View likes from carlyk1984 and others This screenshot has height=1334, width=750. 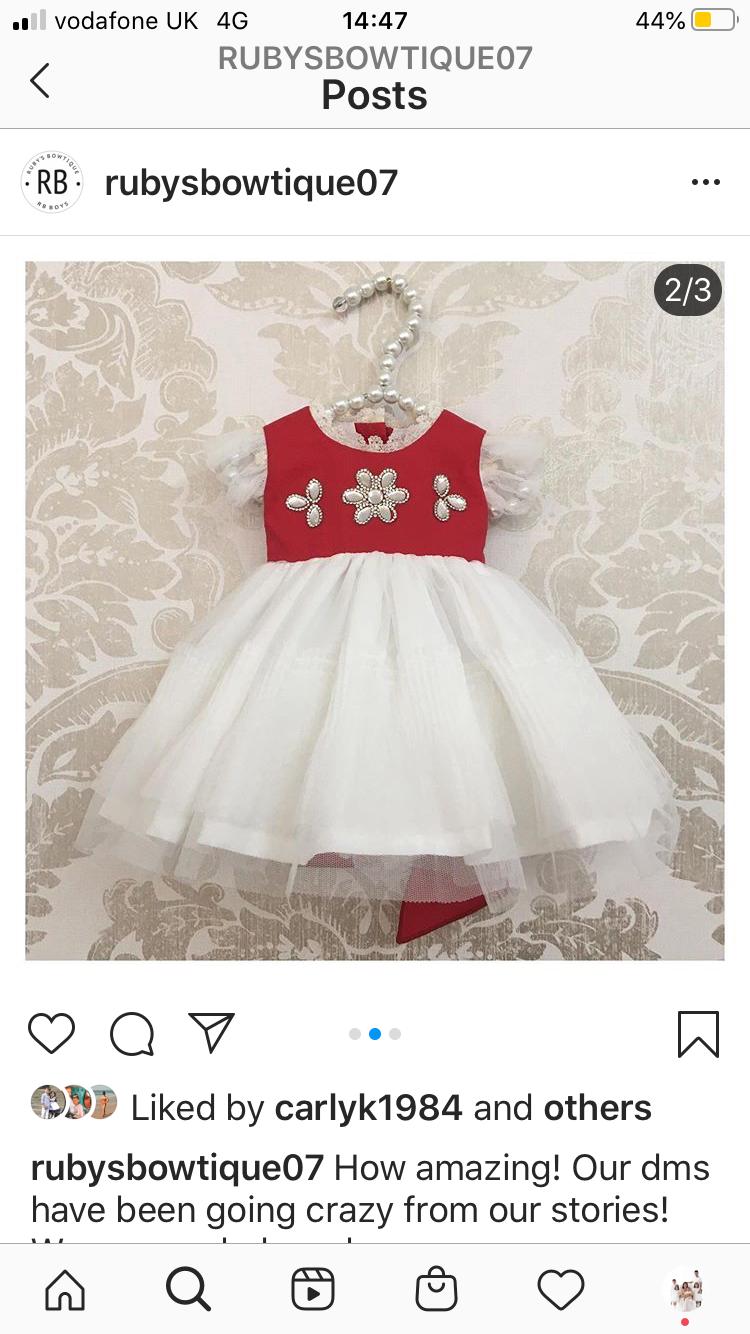[391, 1107]
